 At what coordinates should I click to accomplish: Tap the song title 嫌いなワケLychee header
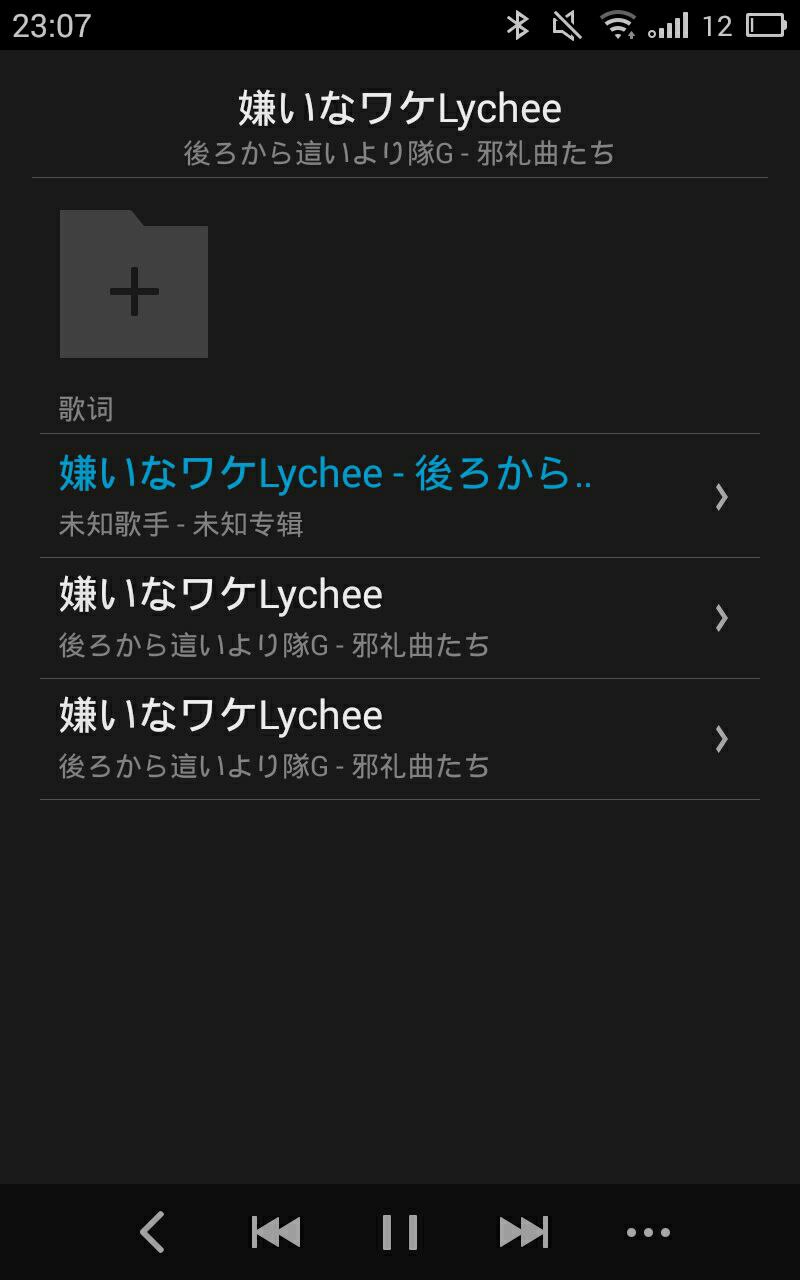[399, 106]
